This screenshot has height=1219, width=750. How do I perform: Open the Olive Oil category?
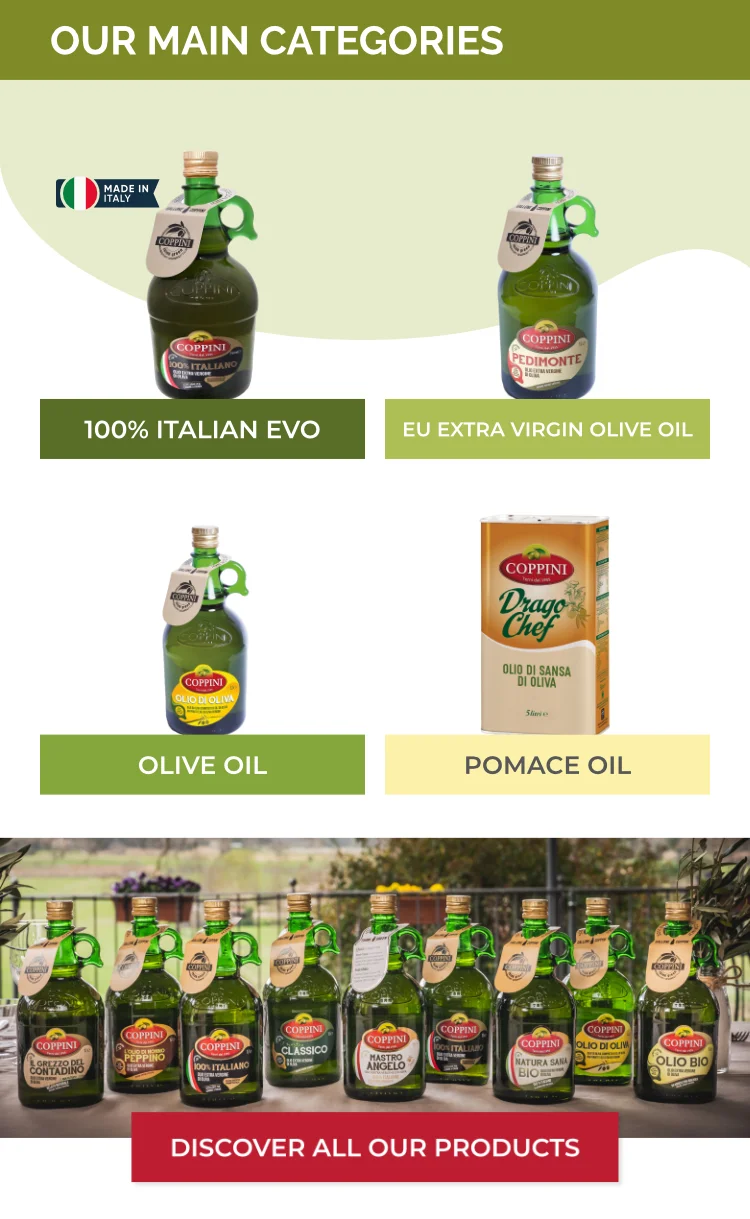point(202,765)
